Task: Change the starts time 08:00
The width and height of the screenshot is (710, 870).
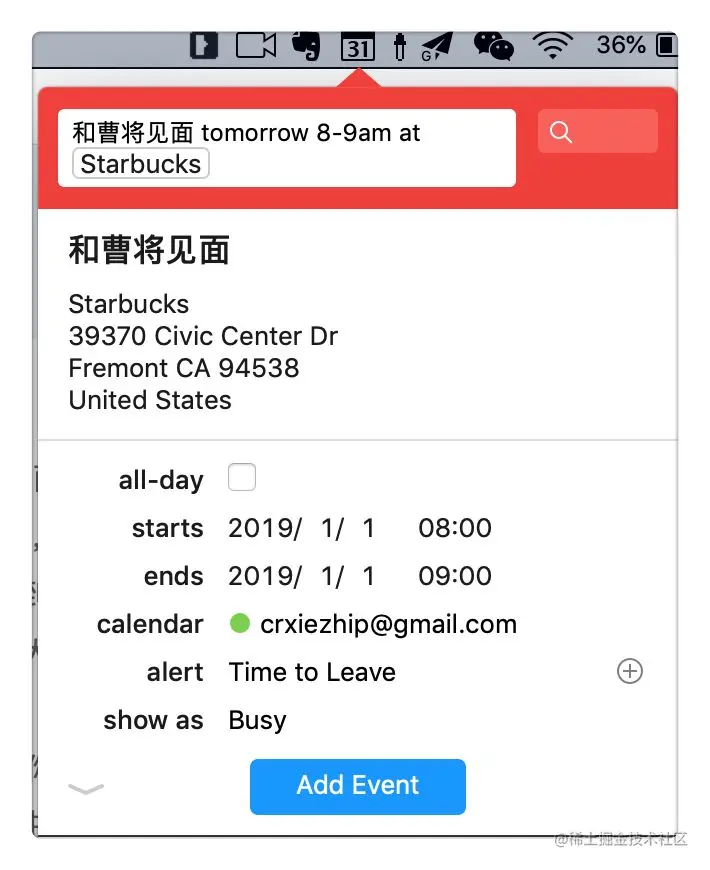Action: tap(455, 528)
